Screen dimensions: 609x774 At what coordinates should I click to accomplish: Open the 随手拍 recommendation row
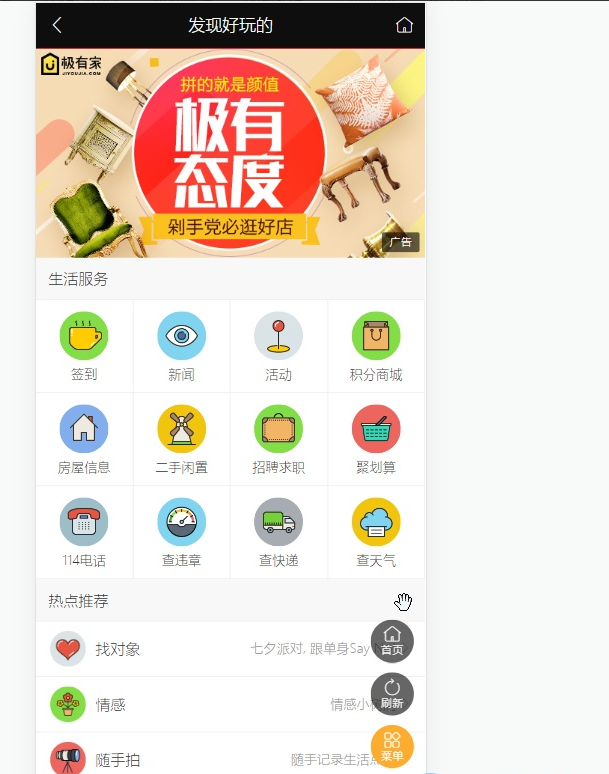click(x=200, y=759)
